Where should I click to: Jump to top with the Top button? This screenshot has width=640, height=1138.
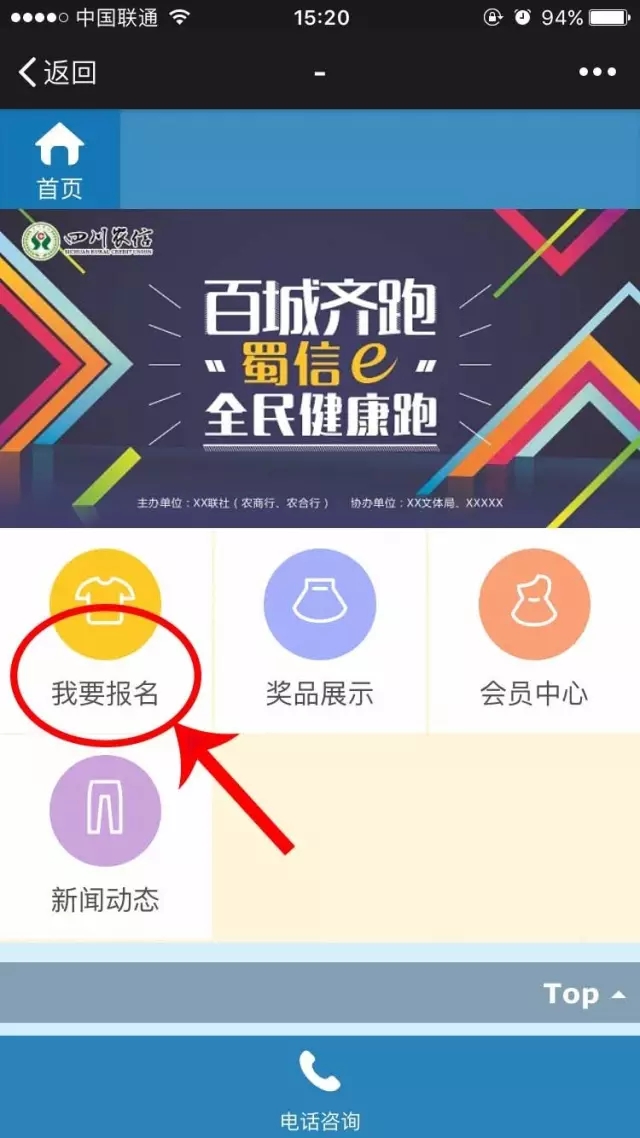tap(584, 993)
